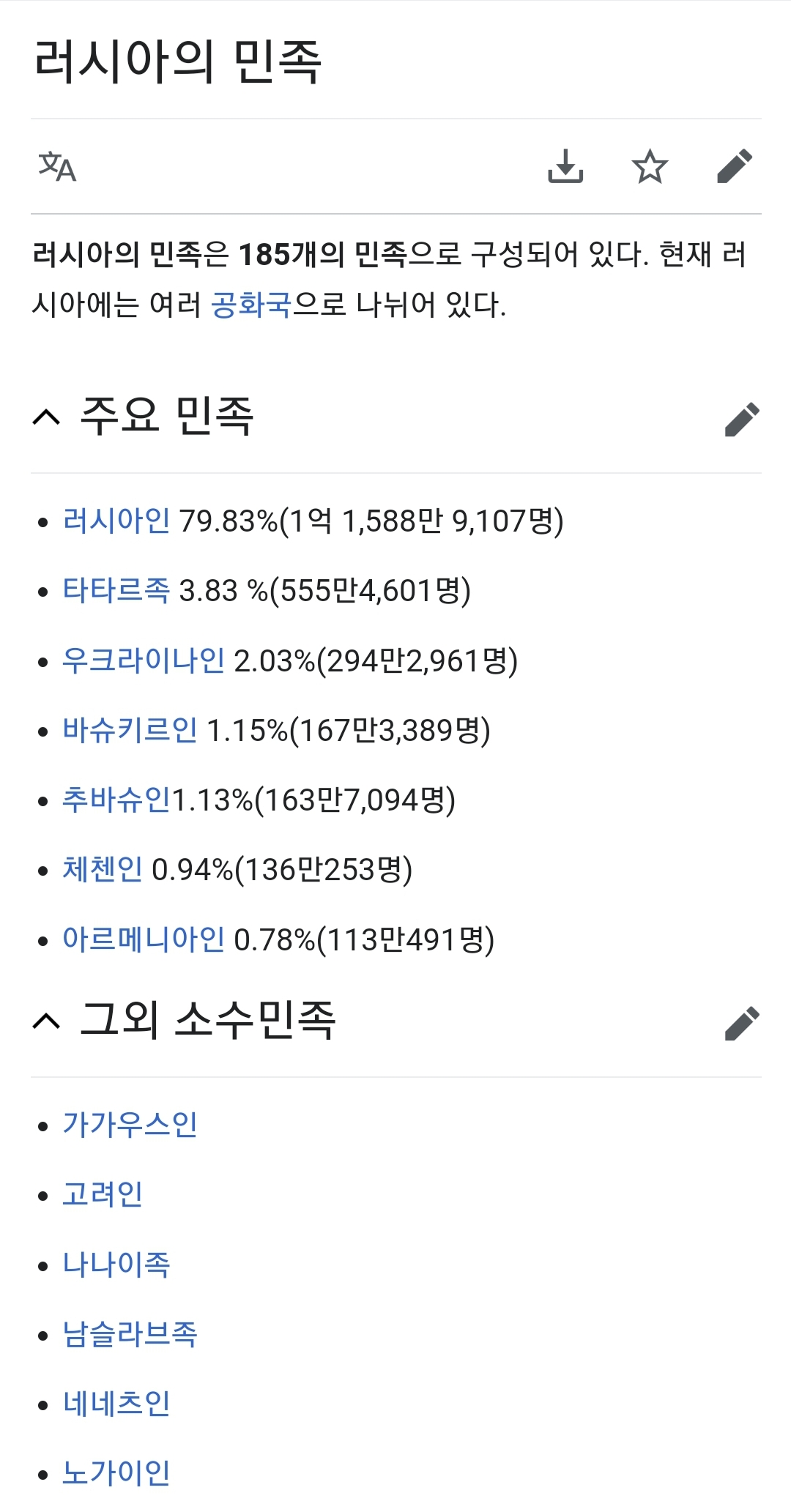Viewport: 791px width, 1512px height.
Task: Open the 네네츠인 link
Action: click(x=116, y=1404)
